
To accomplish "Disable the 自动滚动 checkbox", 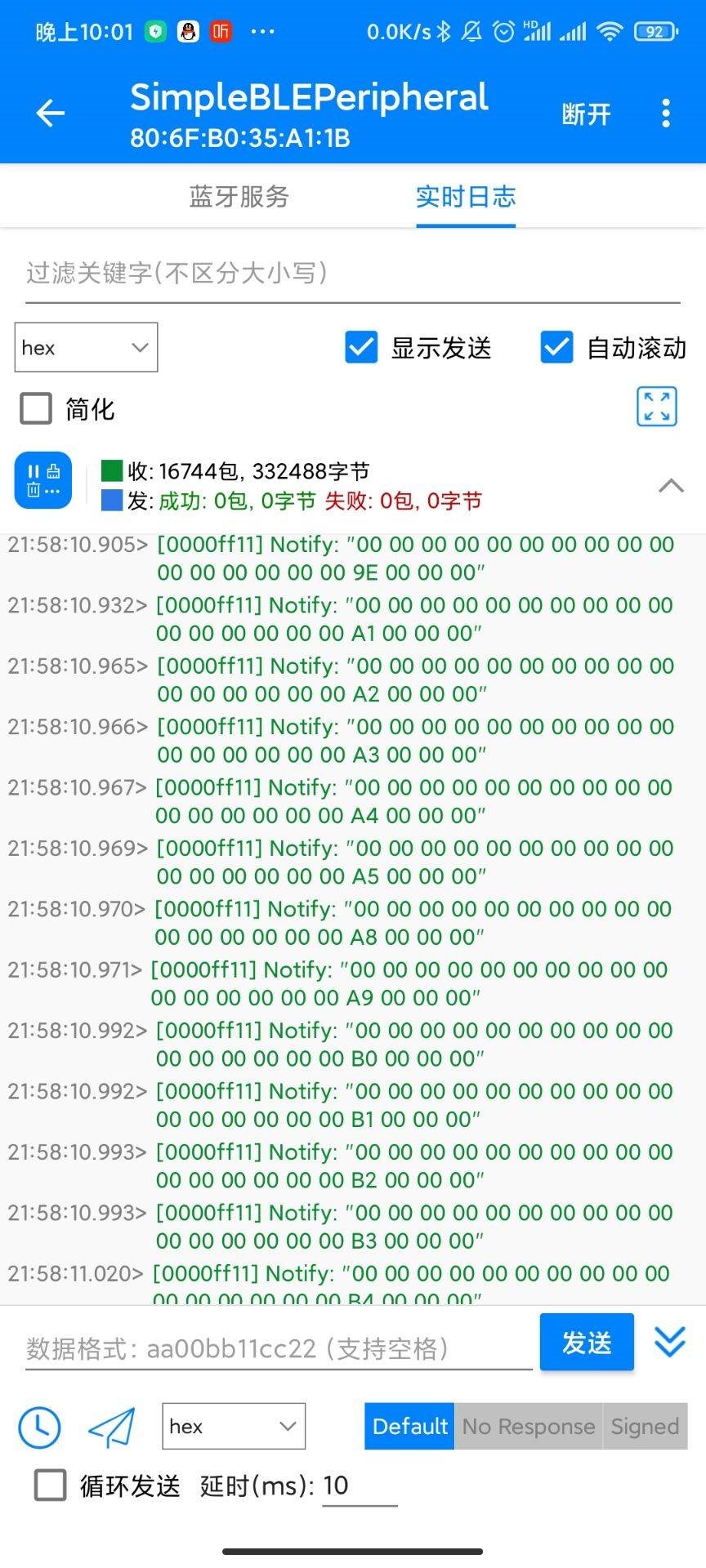I will [x=556, y=347].
